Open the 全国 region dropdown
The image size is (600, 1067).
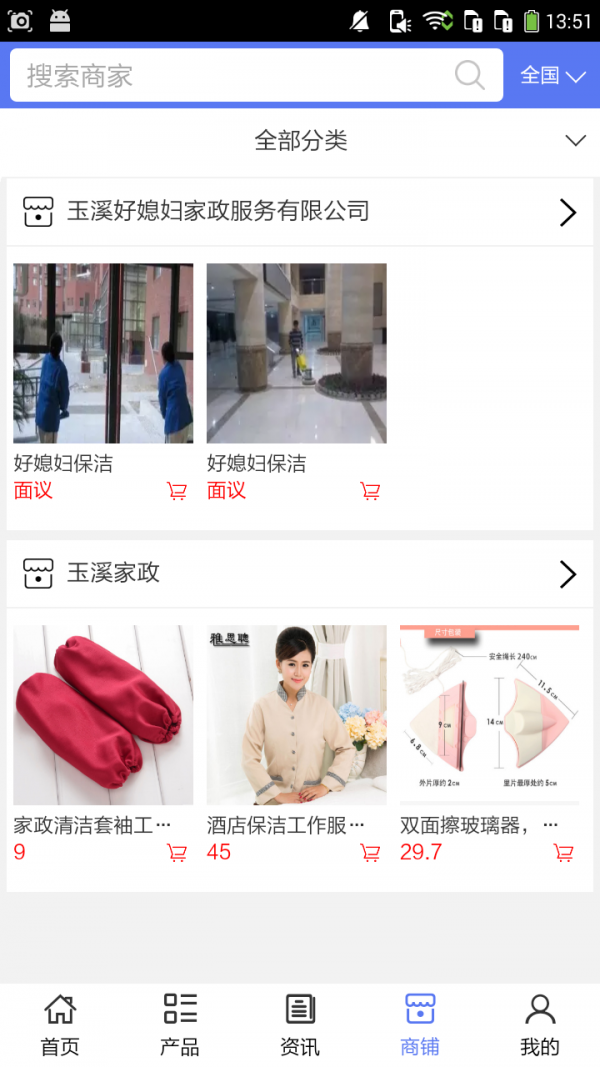tap(552, 76)
